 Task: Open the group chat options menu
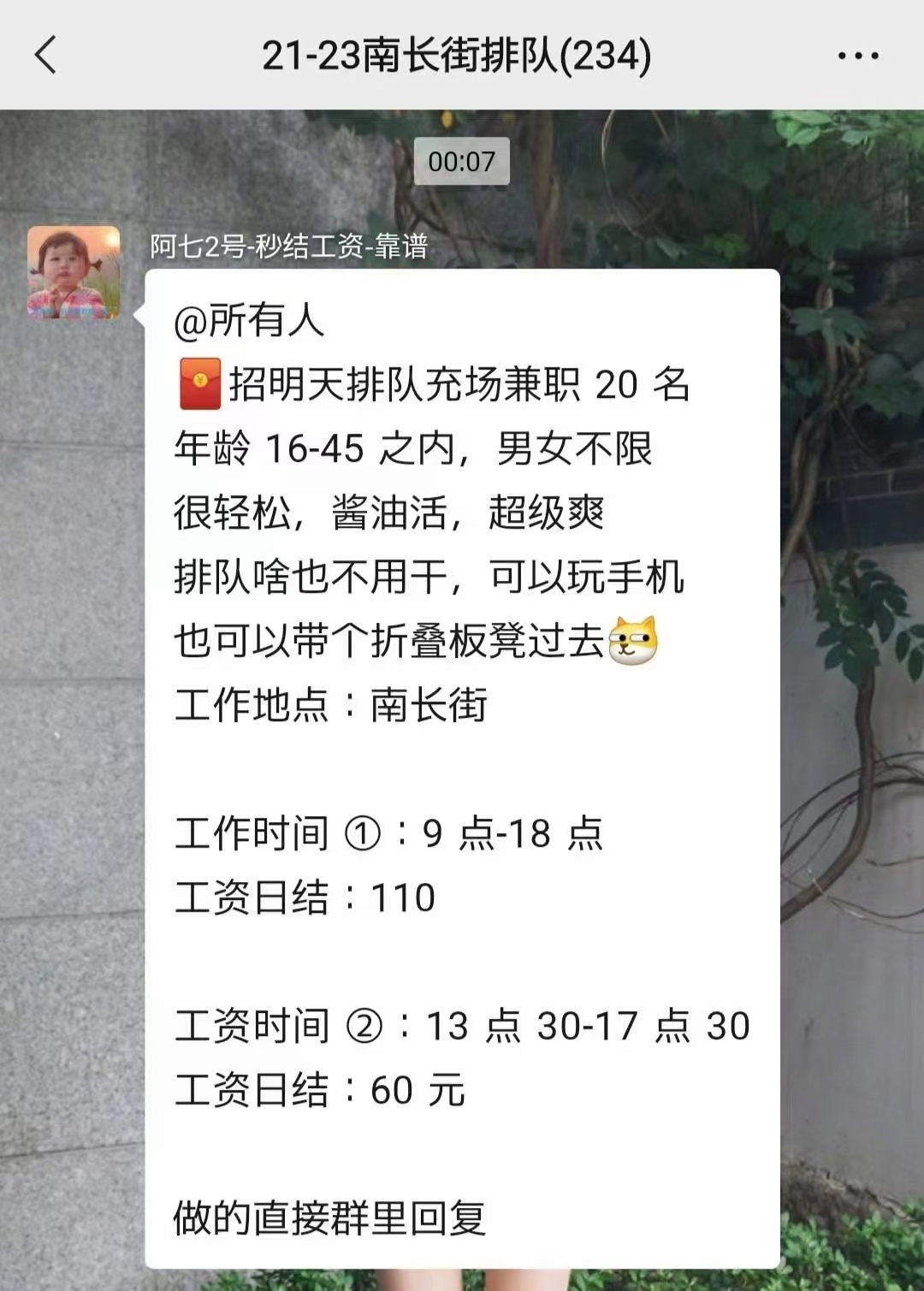[x=857, y=56]
